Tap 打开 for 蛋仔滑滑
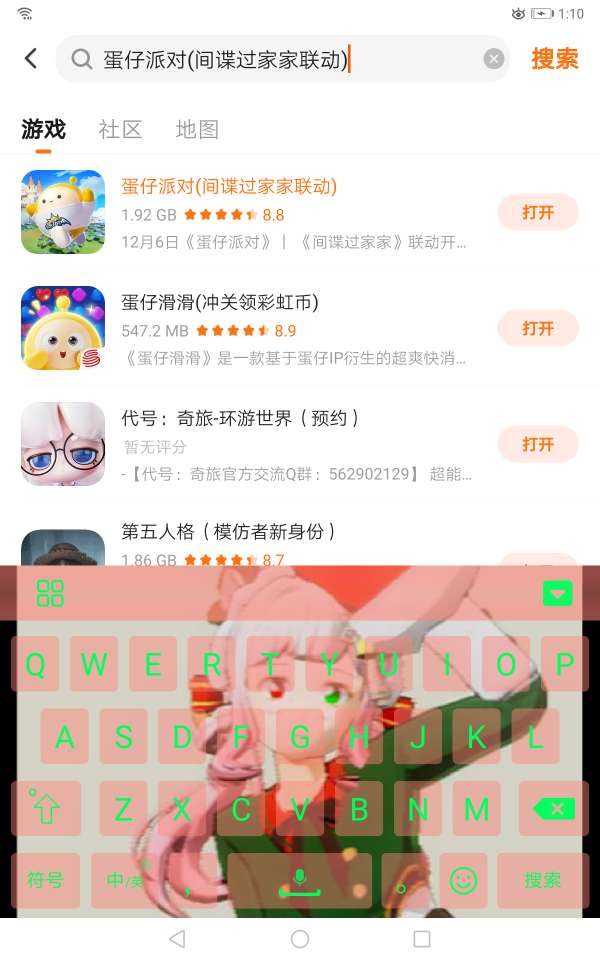The image size is (600, 960). pos(538,328)
